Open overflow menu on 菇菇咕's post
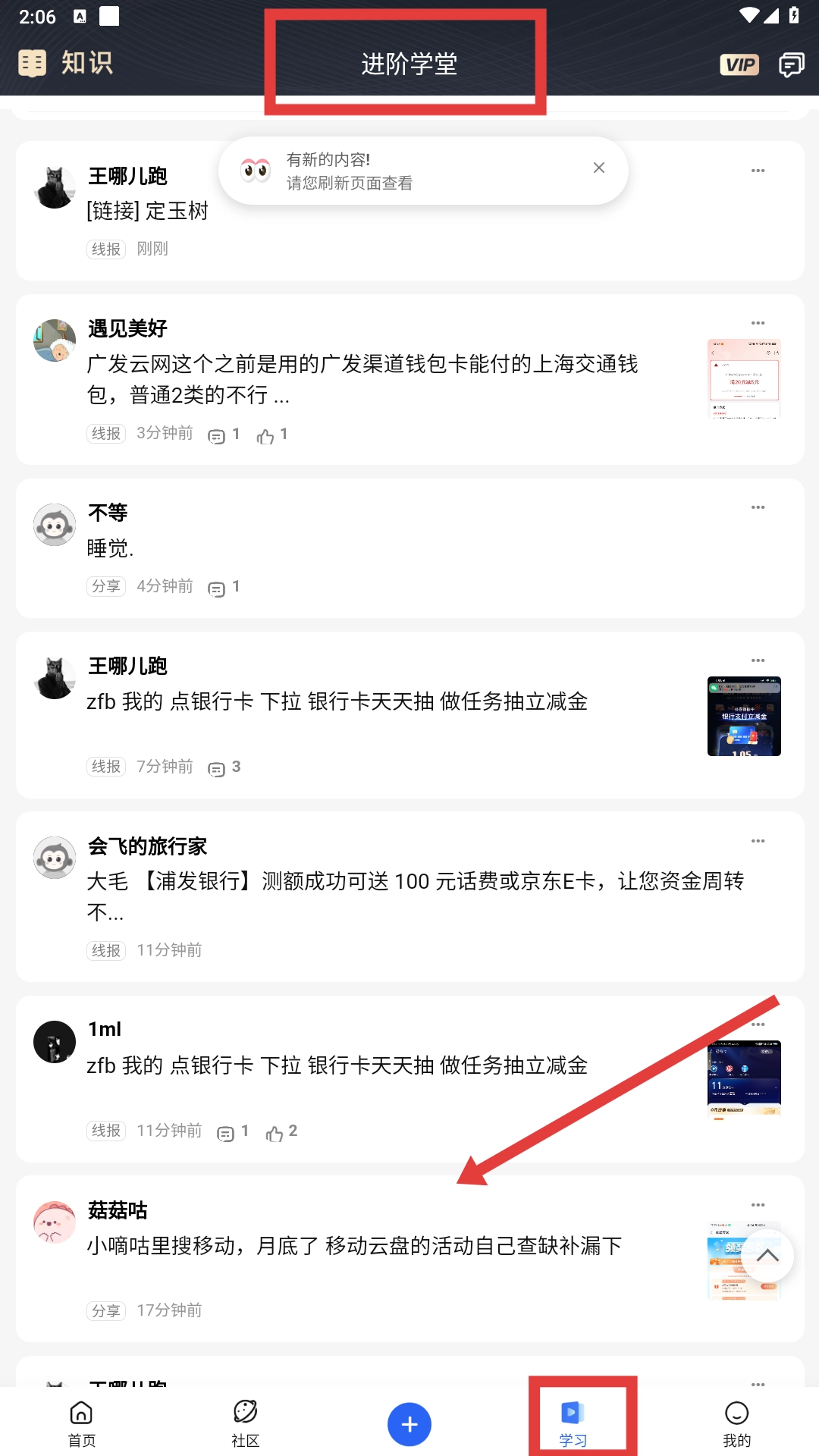 pyautogui.click(x=758, y=1205)
